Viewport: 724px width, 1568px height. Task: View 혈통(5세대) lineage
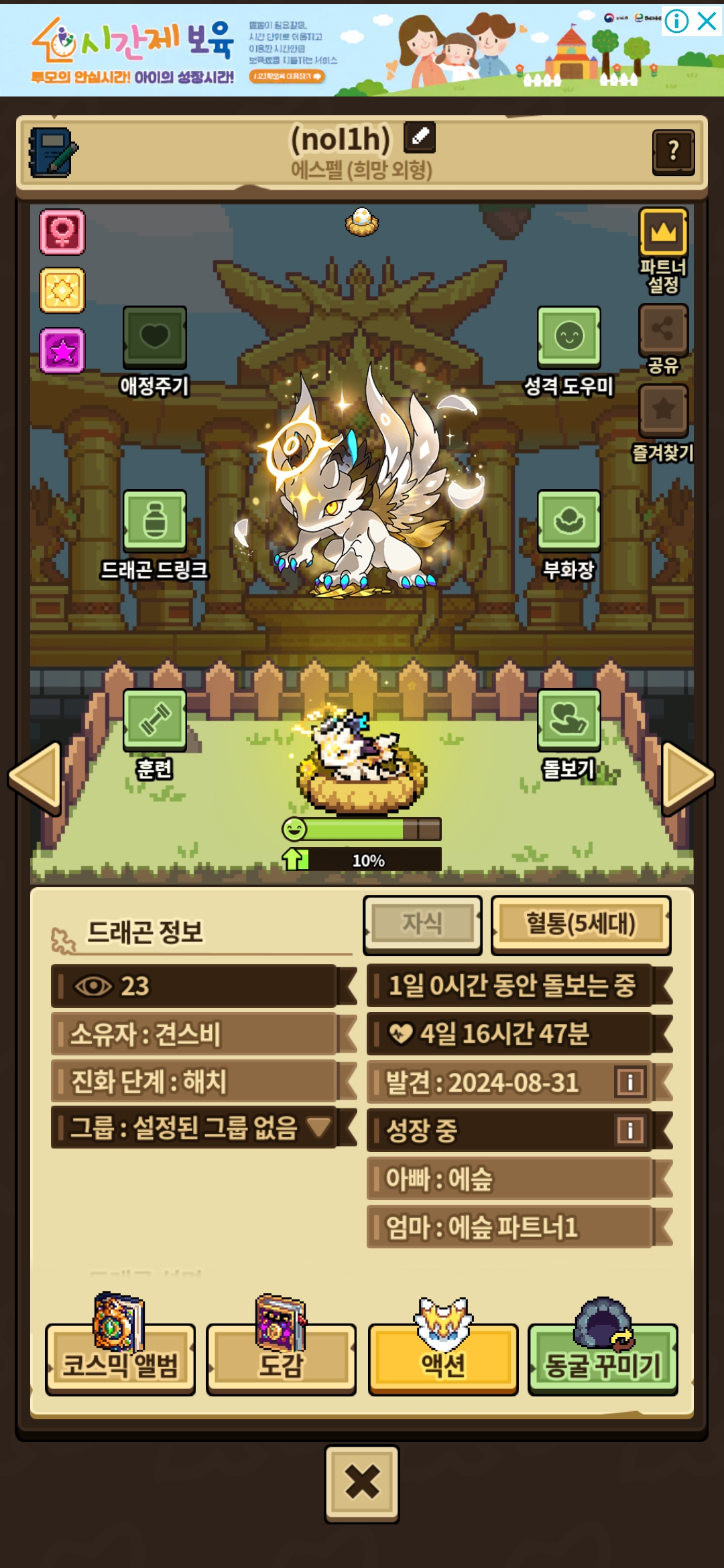point(581,925)
